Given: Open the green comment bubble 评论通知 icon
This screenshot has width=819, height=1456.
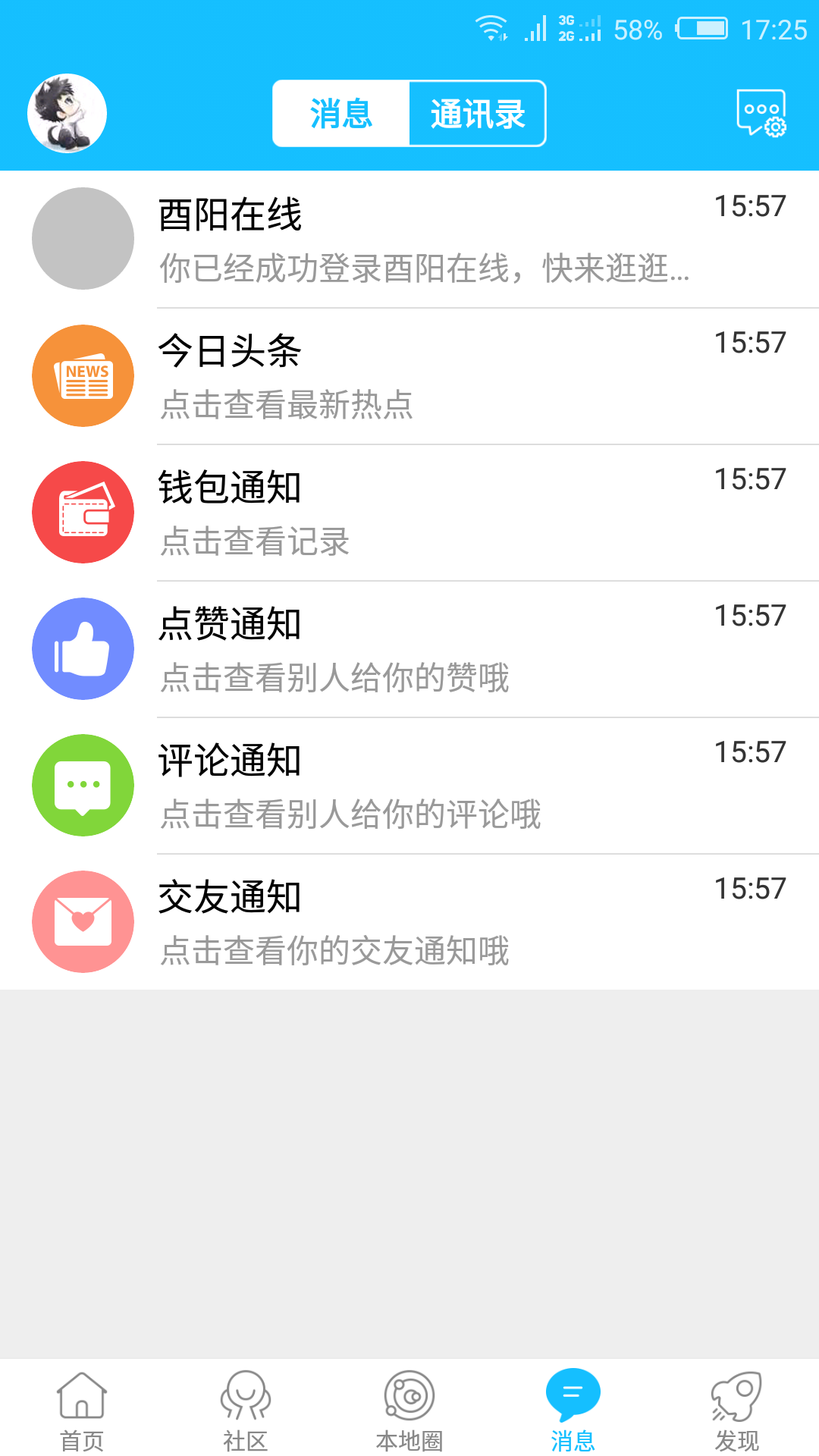Looking at the screenshot, I should (83, 785).
